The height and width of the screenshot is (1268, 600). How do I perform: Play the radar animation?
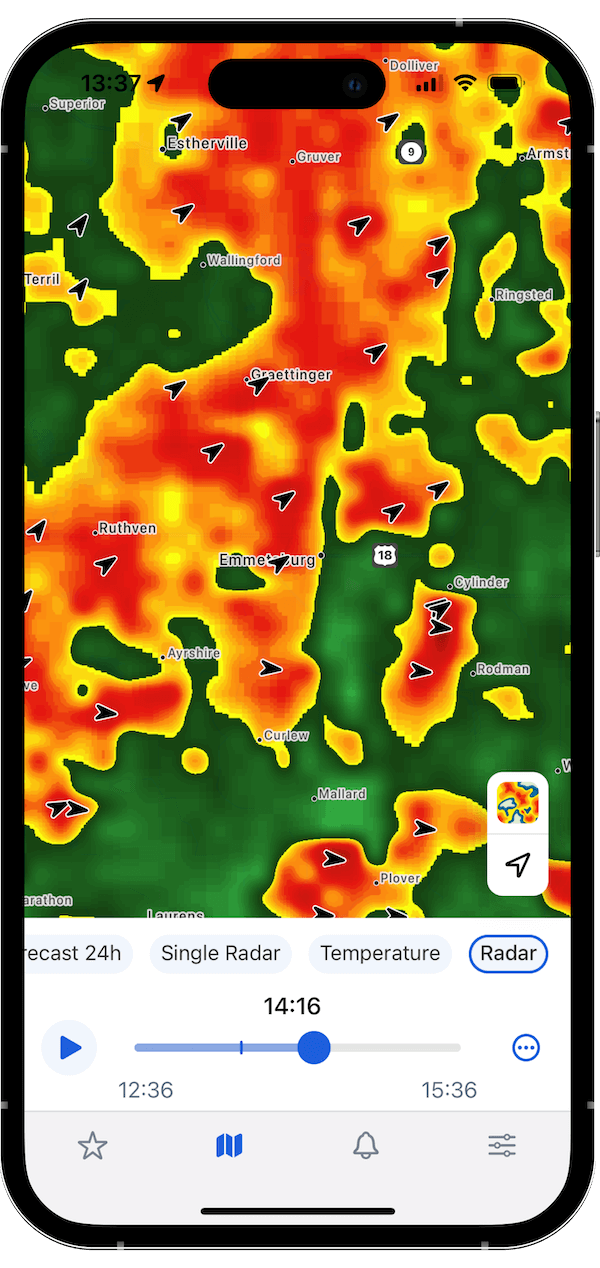pyautogui.click(x=70, y=1047)
